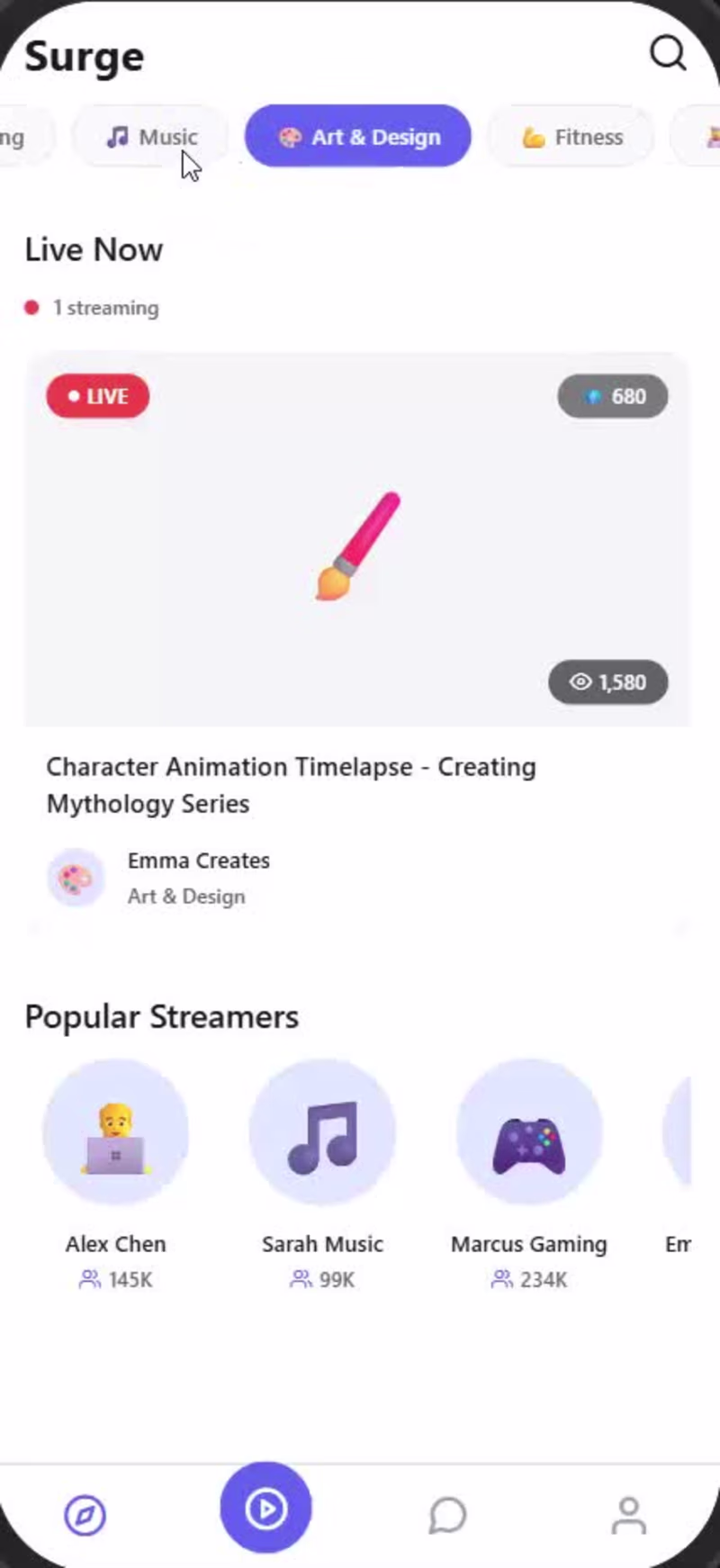Screen dimensions: 720x1568
Task: Open the search icon
Action: 668,53
